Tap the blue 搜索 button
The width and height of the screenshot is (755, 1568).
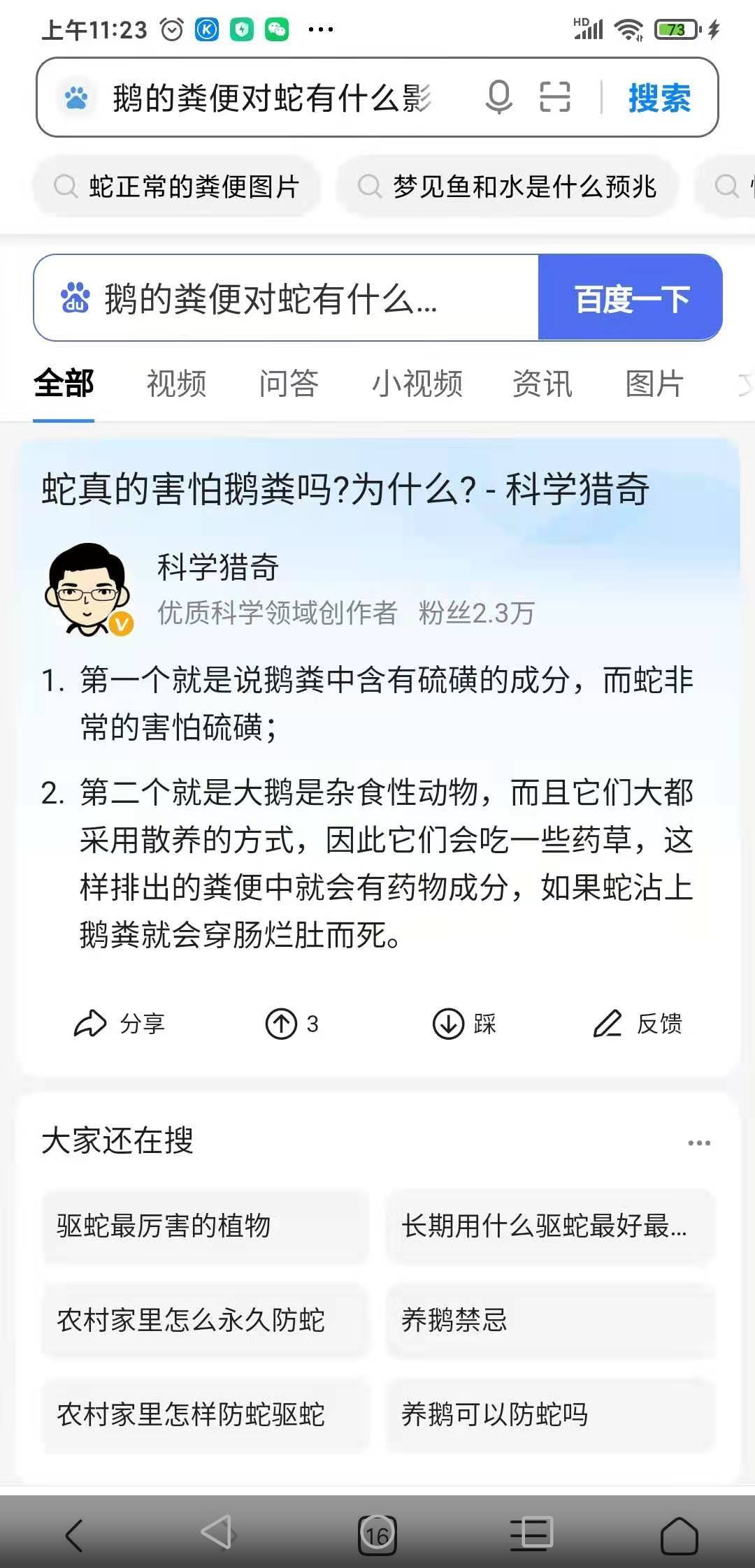pyautogui.click(x=659, y=98)
